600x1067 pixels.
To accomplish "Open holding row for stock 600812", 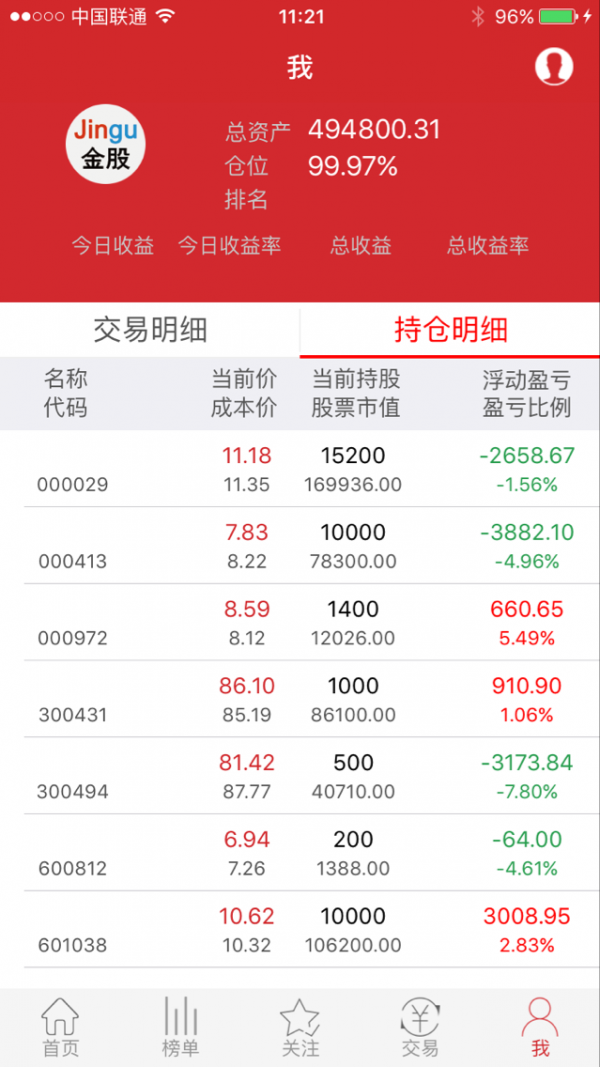I will (300, 853).
